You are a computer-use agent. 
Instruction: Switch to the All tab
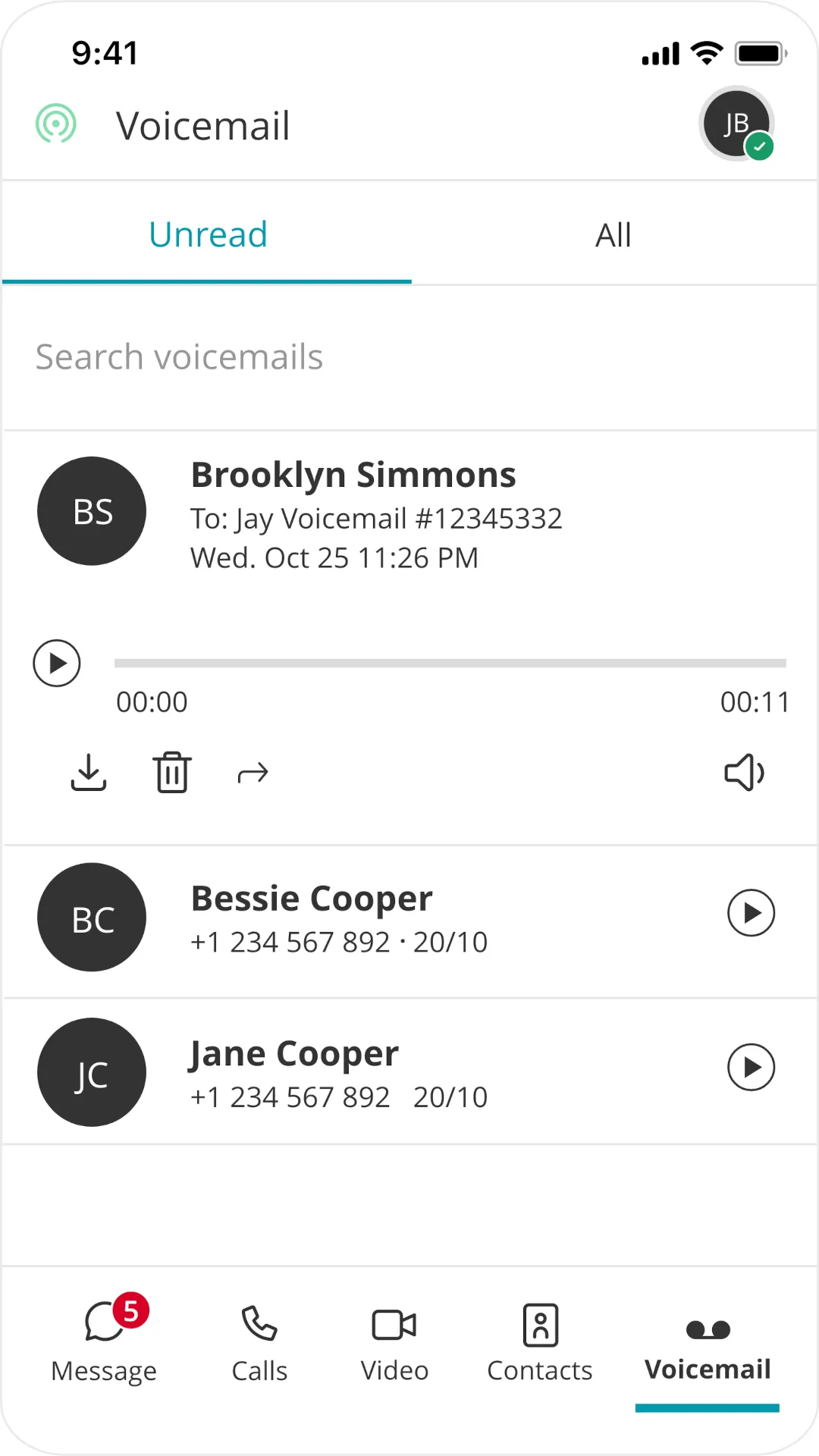point(612,234)
